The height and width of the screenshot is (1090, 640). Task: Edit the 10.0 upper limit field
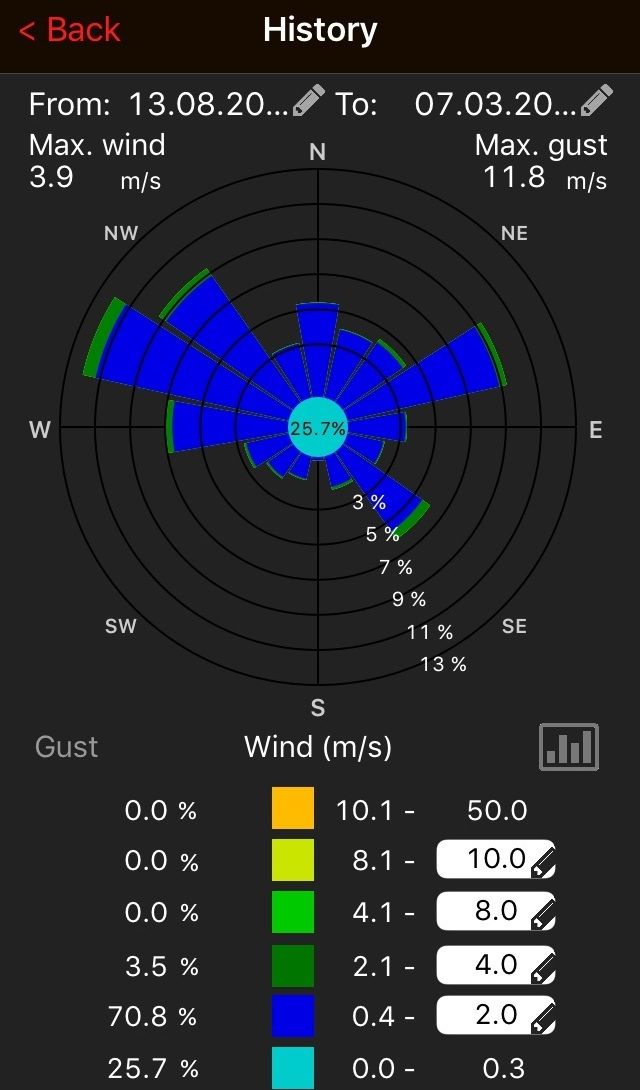click(495, 859)
